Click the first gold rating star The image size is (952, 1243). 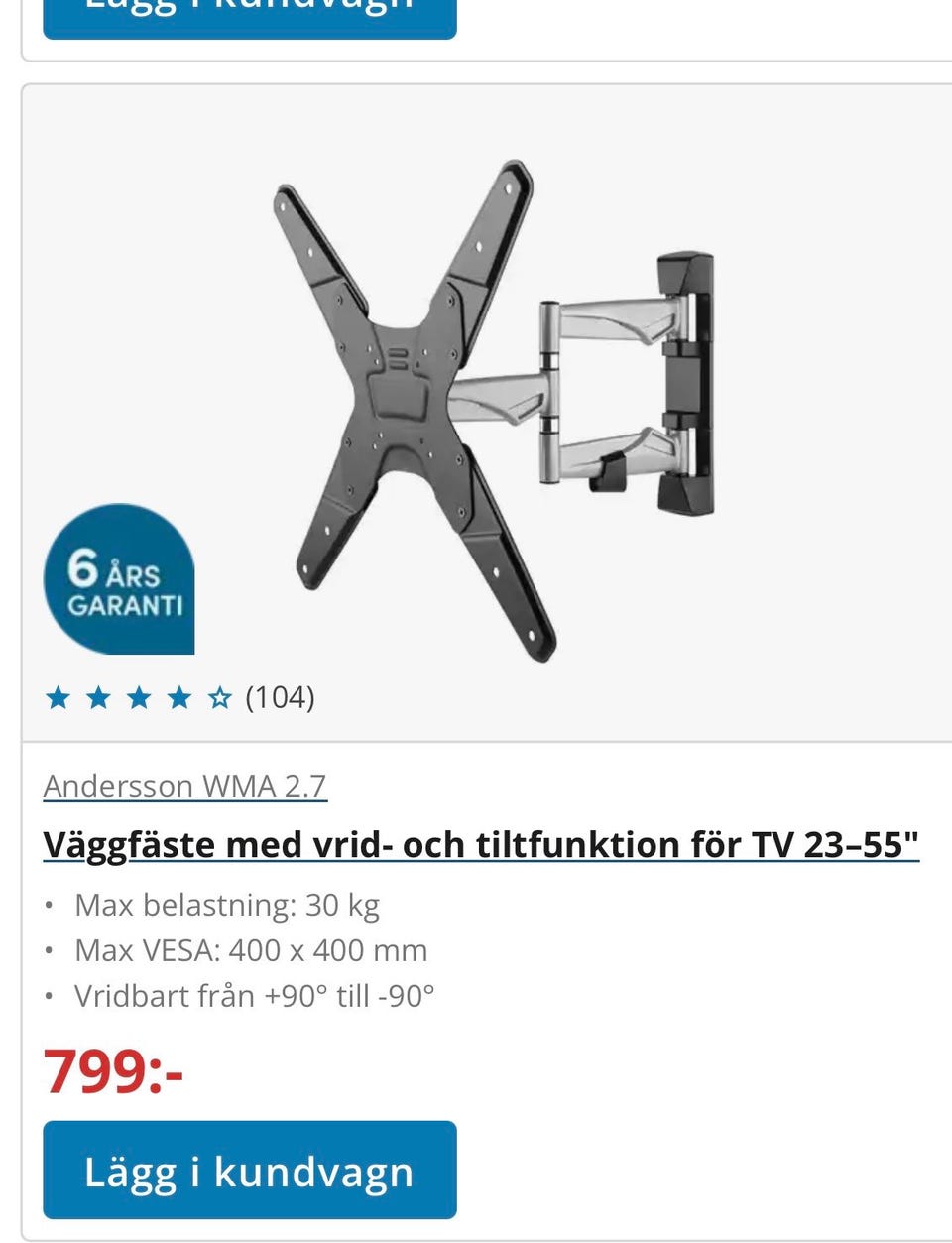pyautogui.click(x=58, y=697)
